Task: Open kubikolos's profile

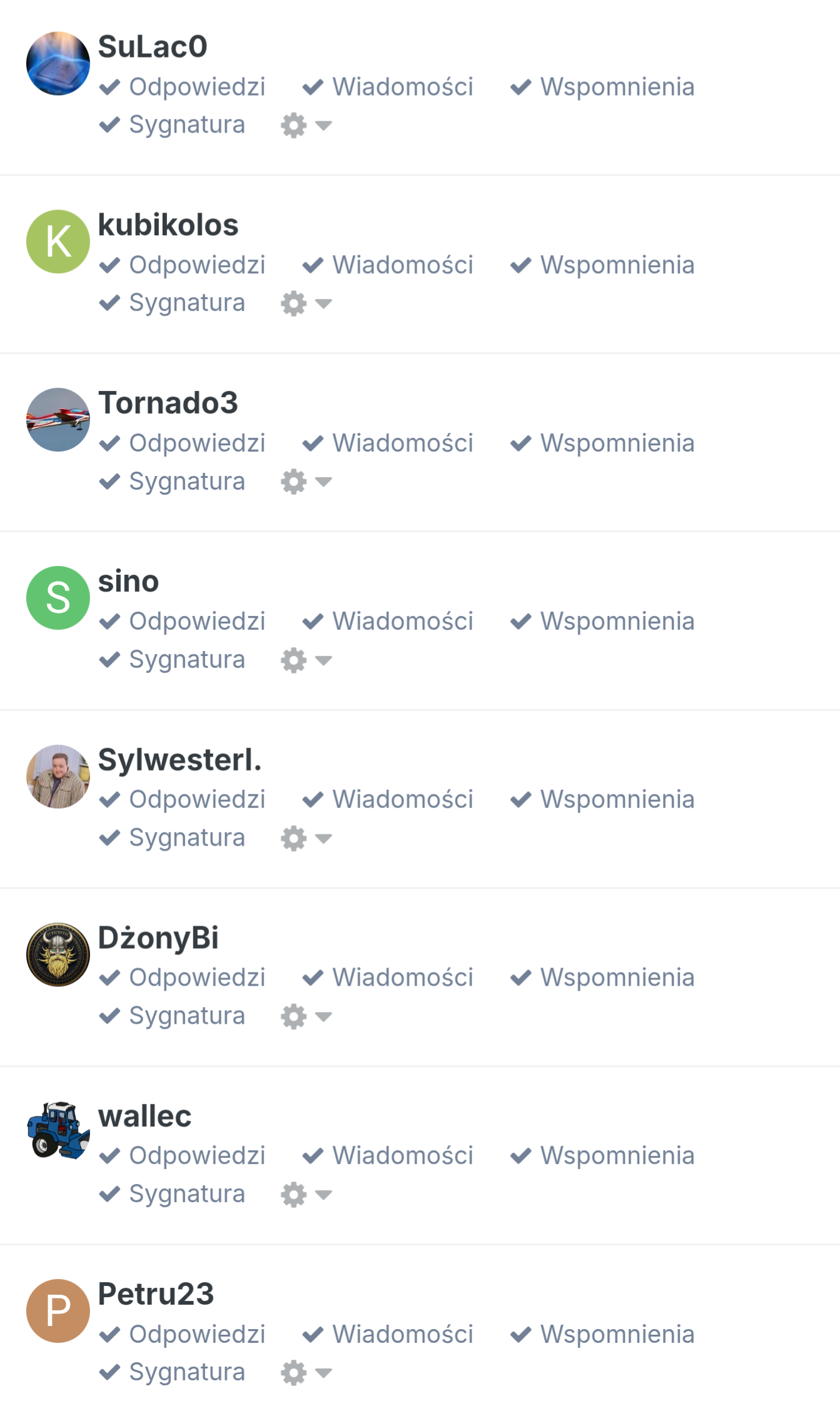Action: point(168,225)
